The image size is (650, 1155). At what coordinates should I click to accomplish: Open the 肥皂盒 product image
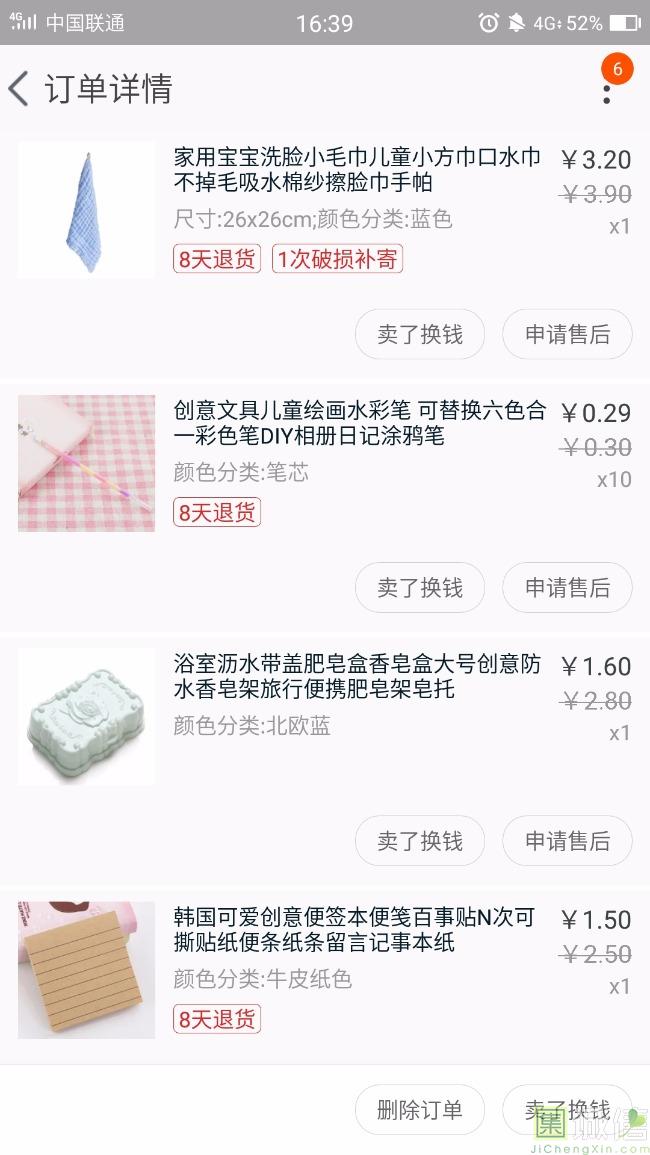(87, 716)
